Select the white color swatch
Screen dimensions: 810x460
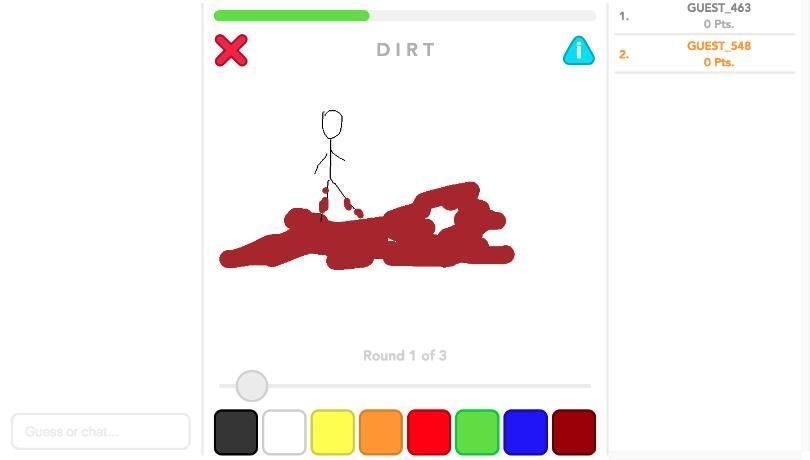284,432
